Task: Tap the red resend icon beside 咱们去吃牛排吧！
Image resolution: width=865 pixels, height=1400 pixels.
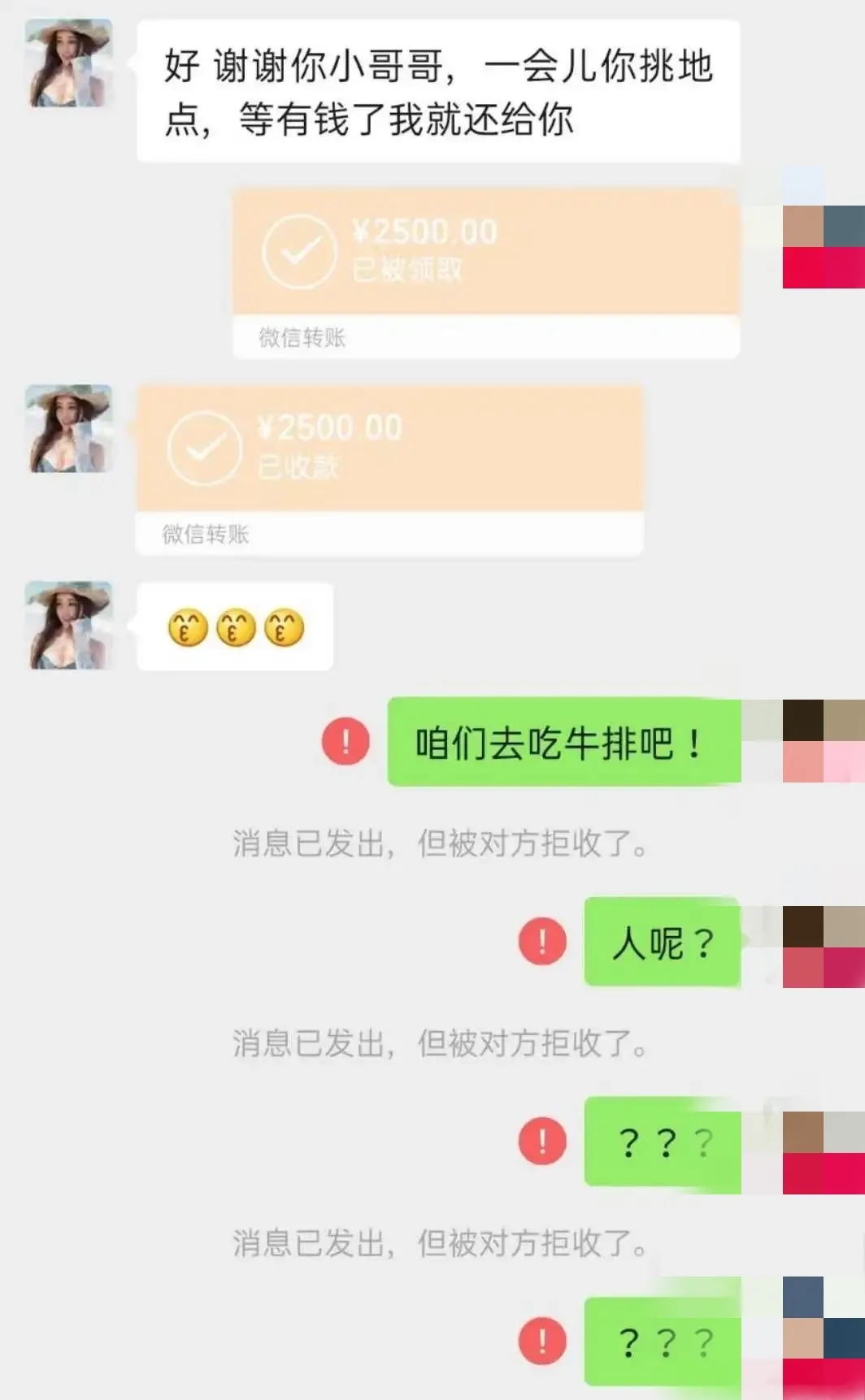Action: tap(346, 741)
